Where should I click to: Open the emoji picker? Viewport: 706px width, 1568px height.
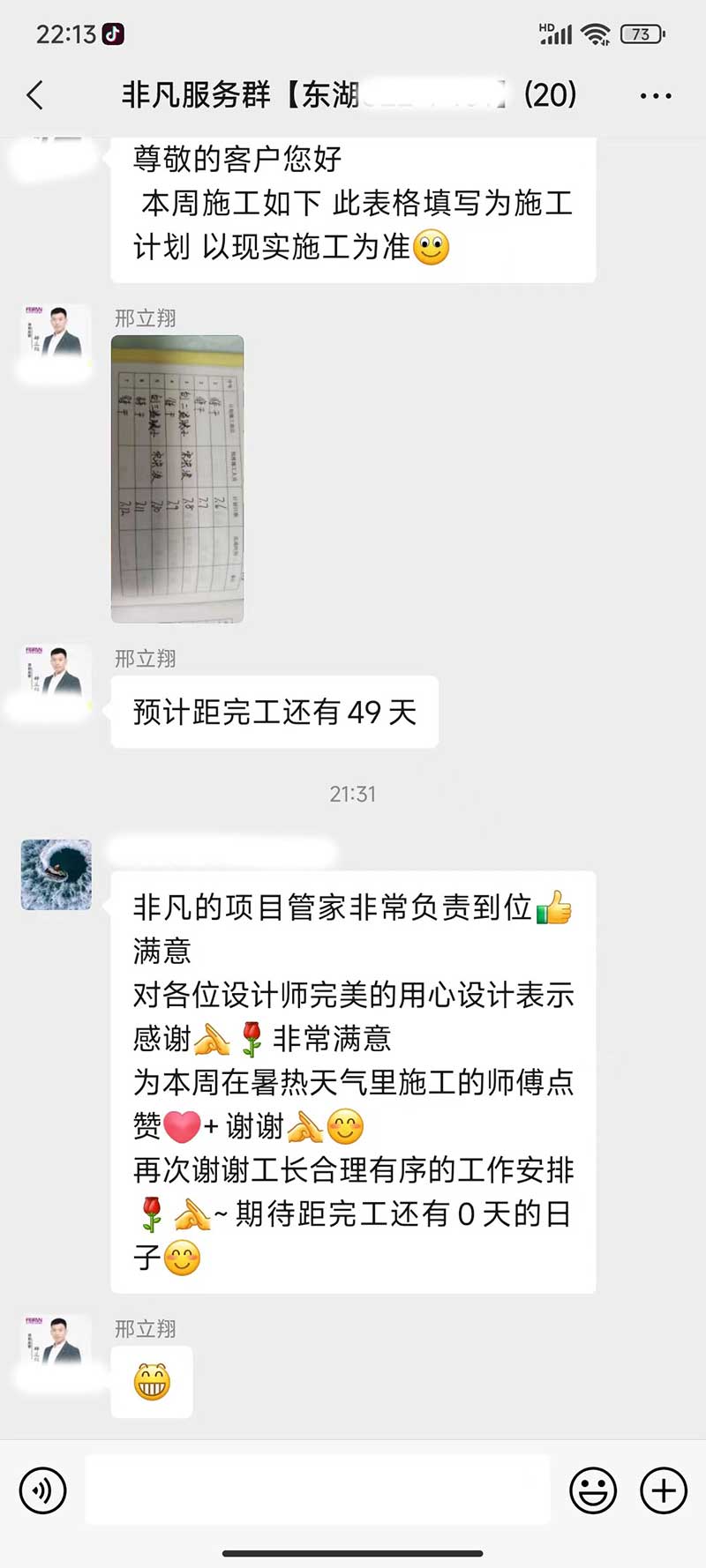tap(594, 1490)
